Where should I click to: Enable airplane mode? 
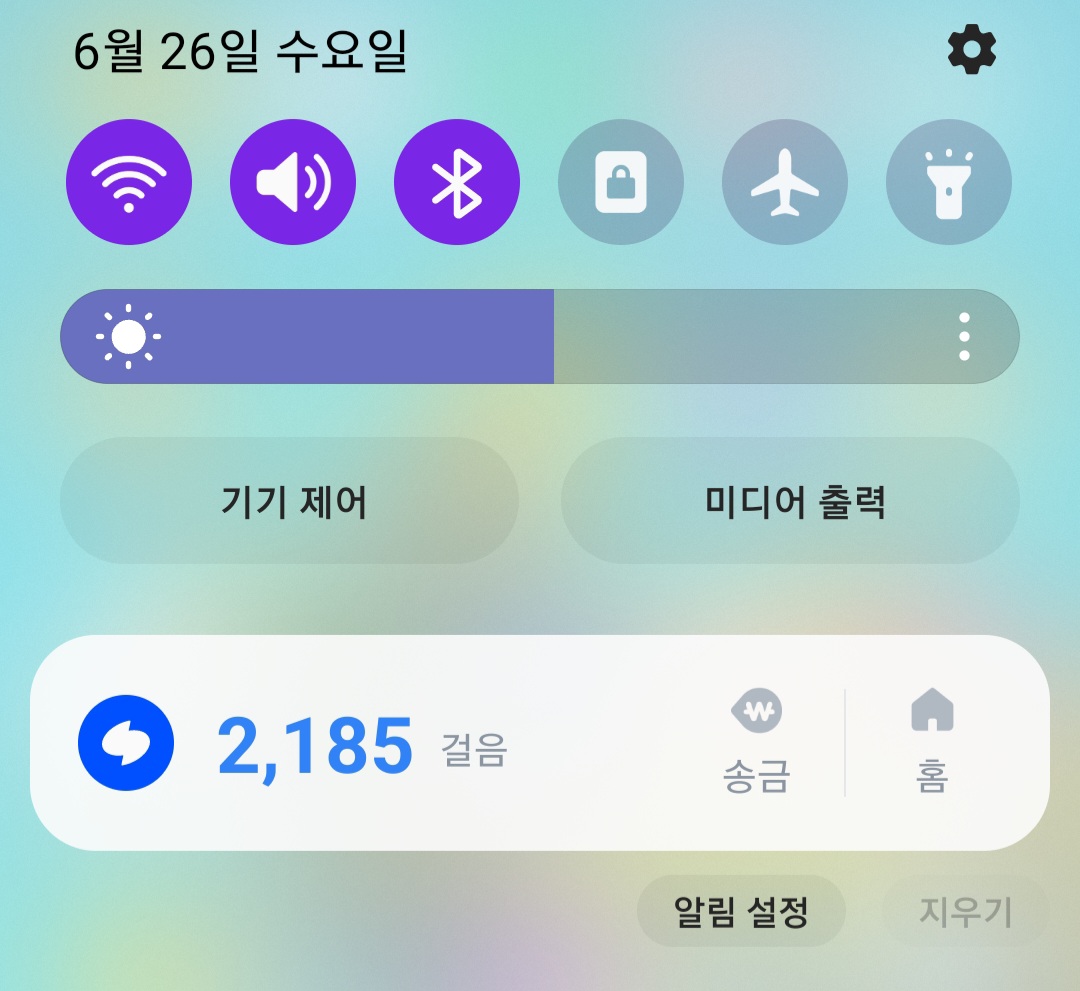[x=785, y=182]
